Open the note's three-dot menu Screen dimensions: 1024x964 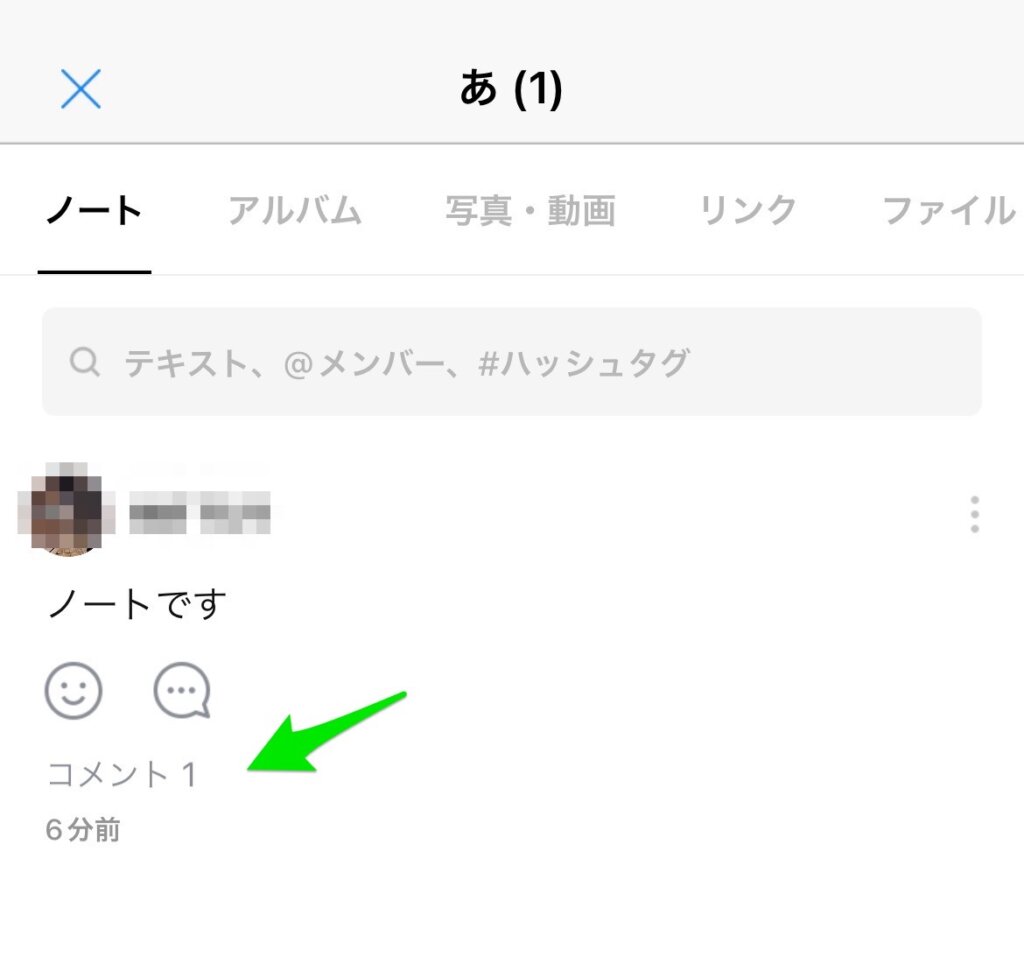[x=974, y=514]
